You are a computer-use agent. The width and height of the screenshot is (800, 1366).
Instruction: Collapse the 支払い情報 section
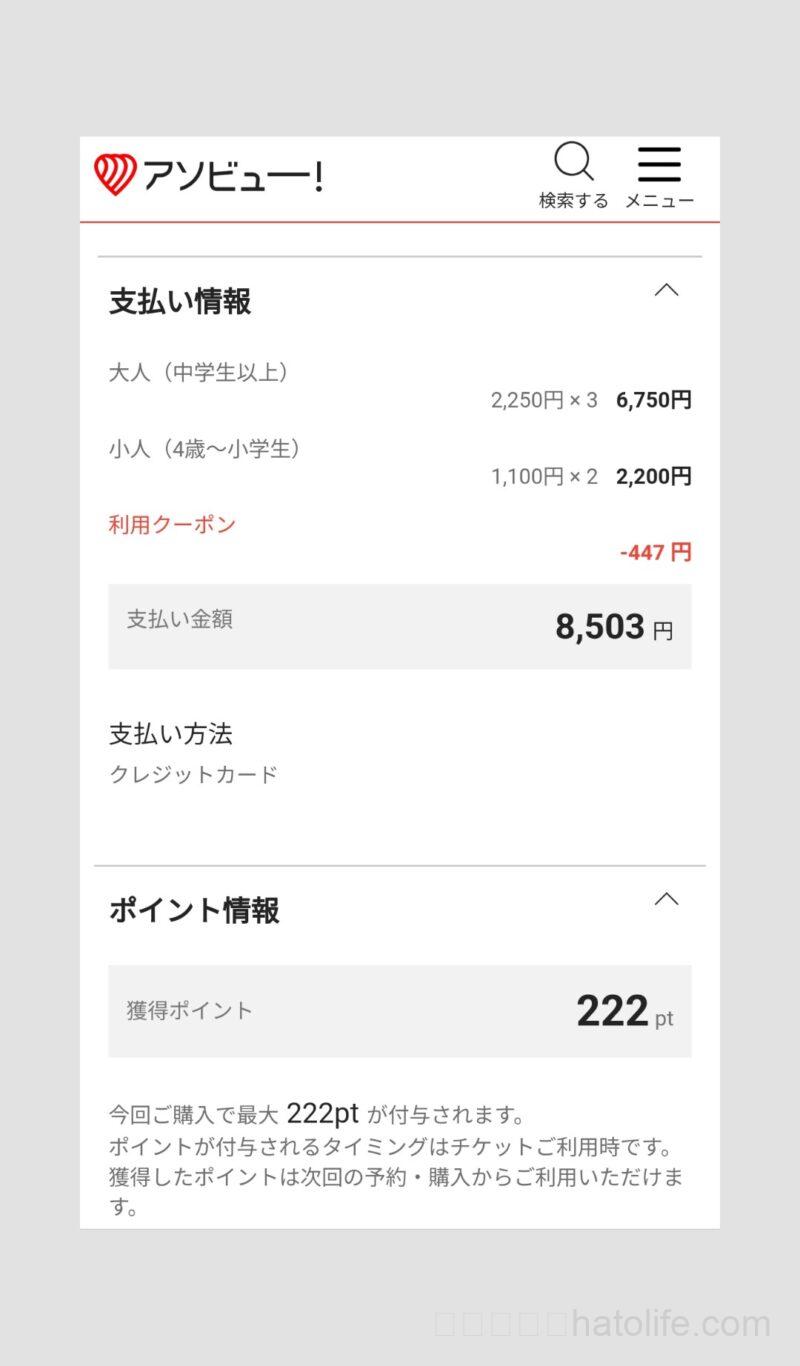[666, 290]
